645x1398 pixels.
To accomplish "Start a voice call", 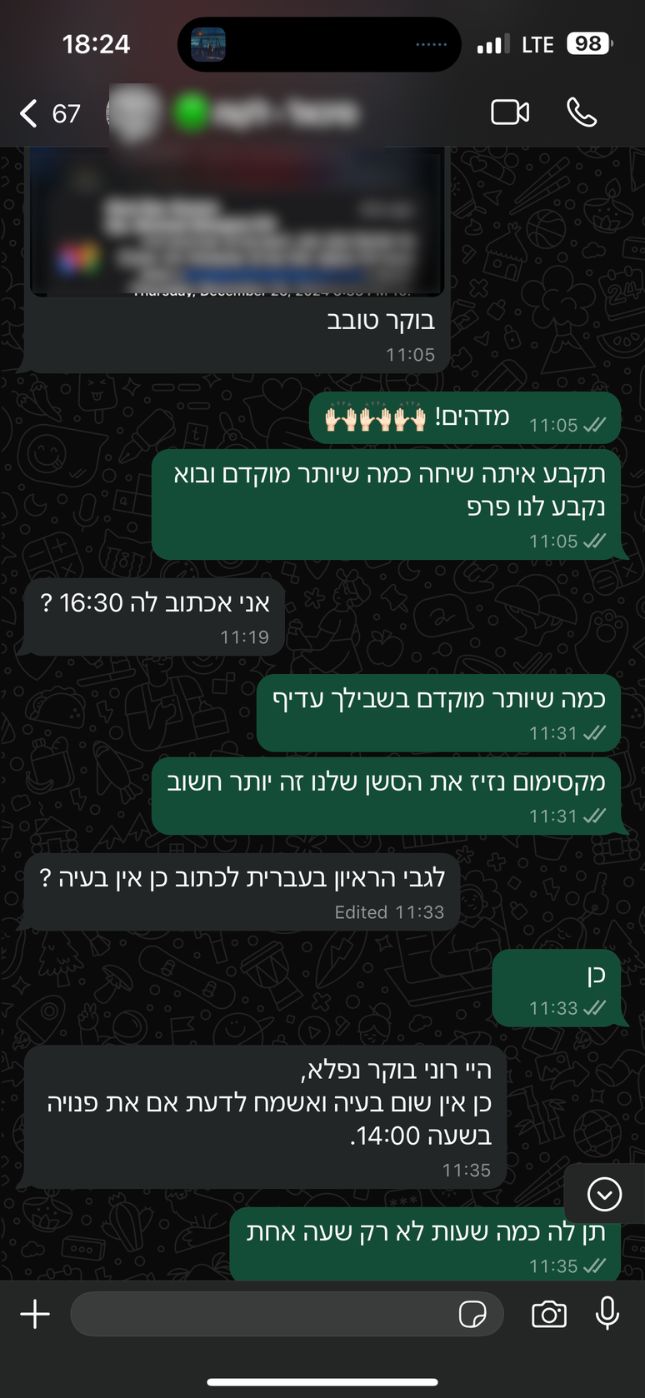I will point(582,112).
